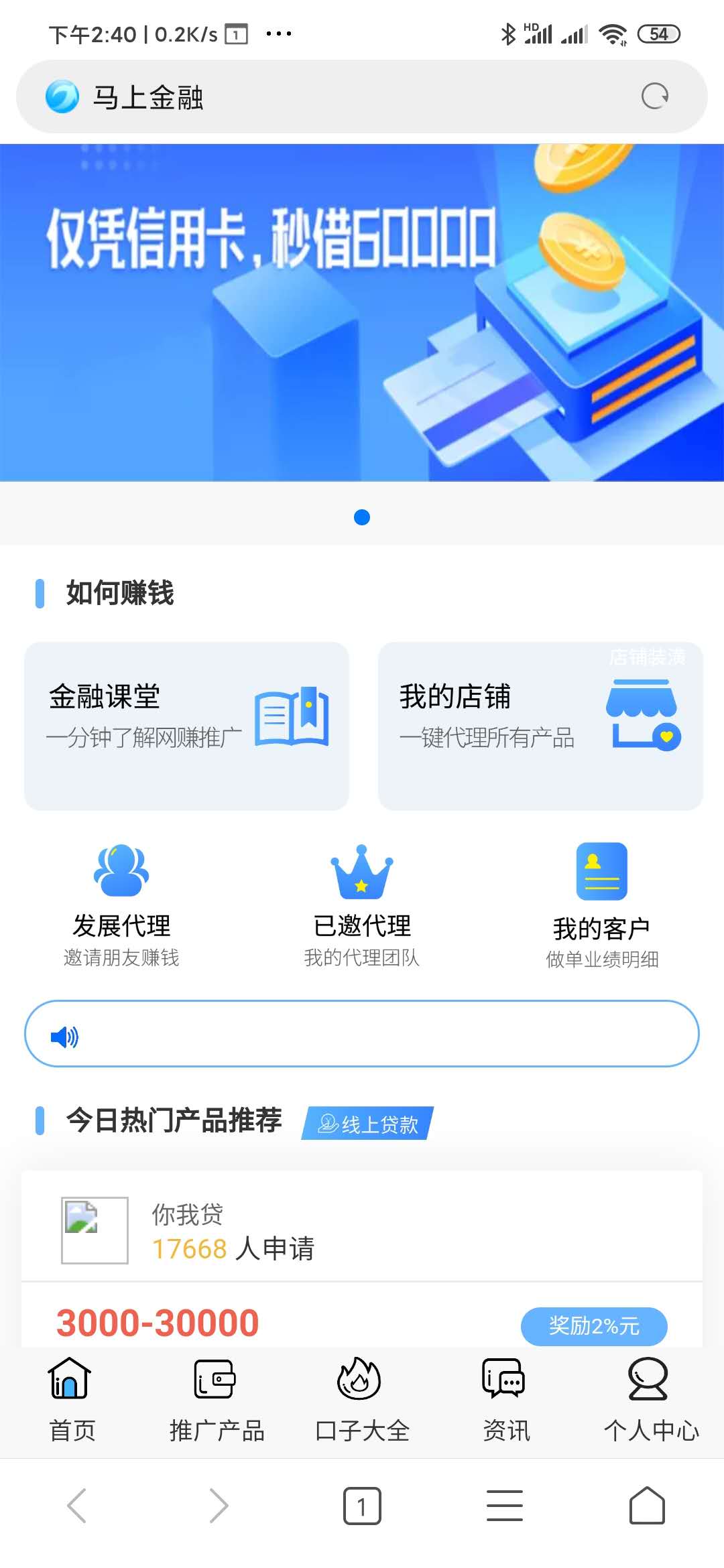Viewport: 724px width, 1568px height.
Task: Reload the page with the refresh icon
Action: click(x=654, y=96)
